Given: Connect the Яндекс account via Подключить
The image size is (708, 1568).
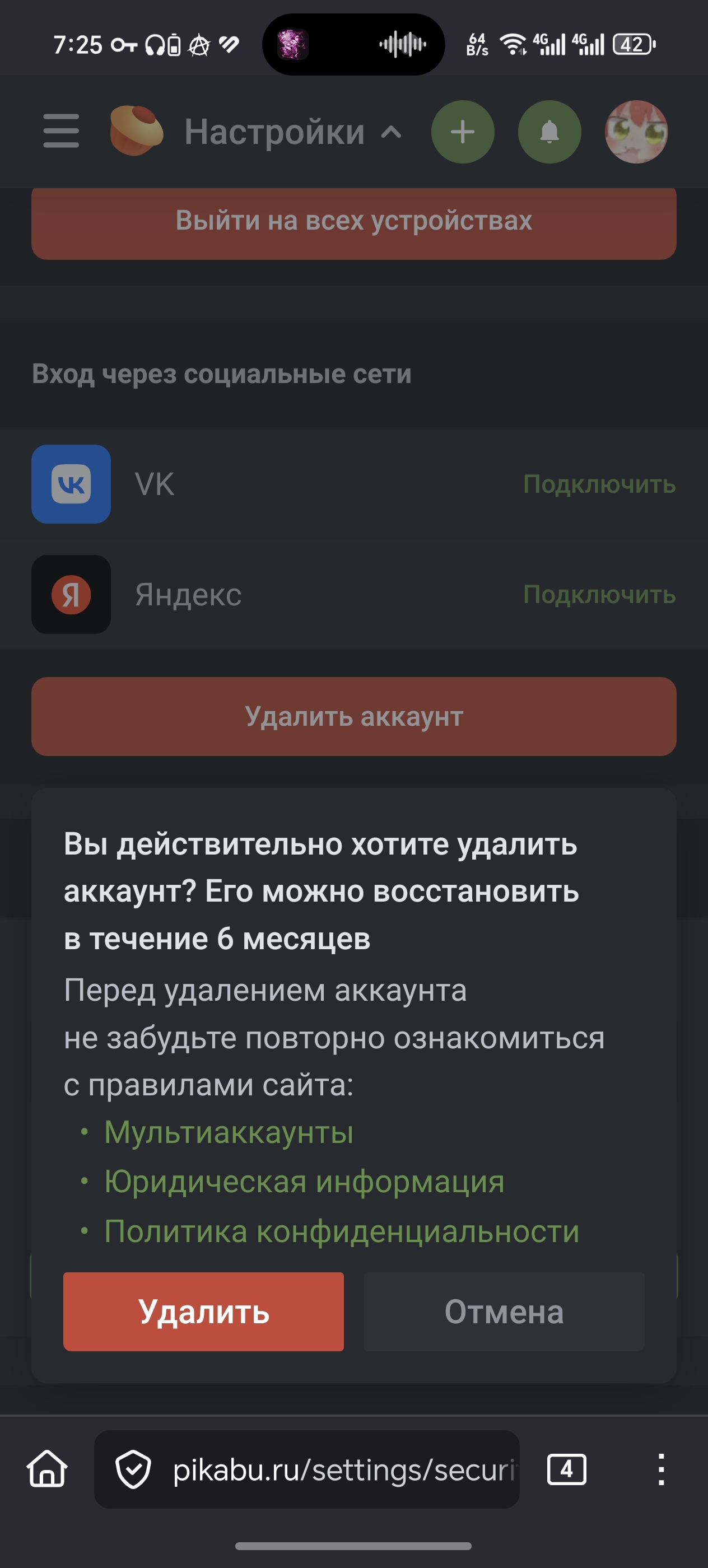Looking at the screenshot, I should pos(599,594).
